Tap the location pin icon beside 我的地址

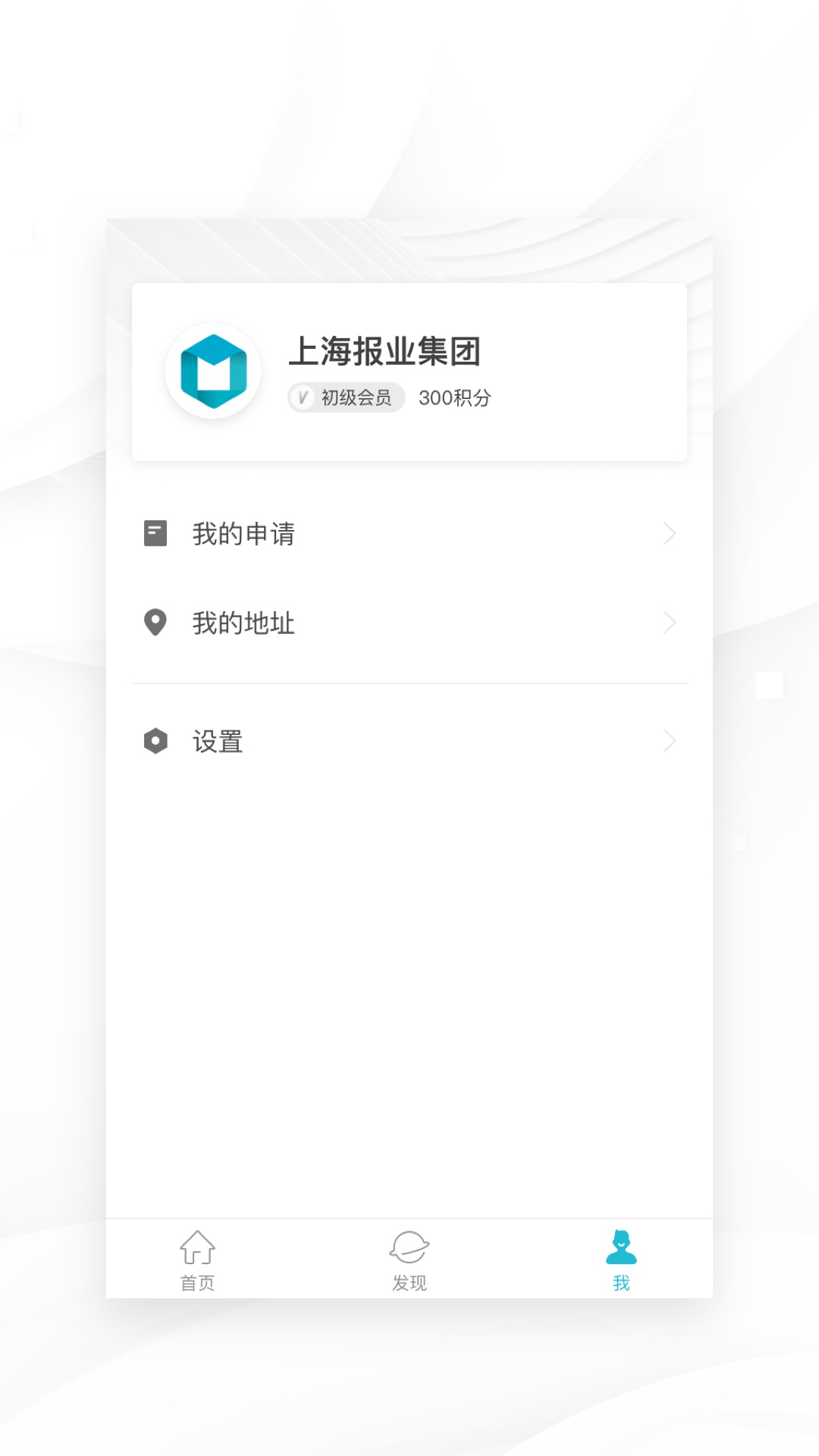coord(155,622)
